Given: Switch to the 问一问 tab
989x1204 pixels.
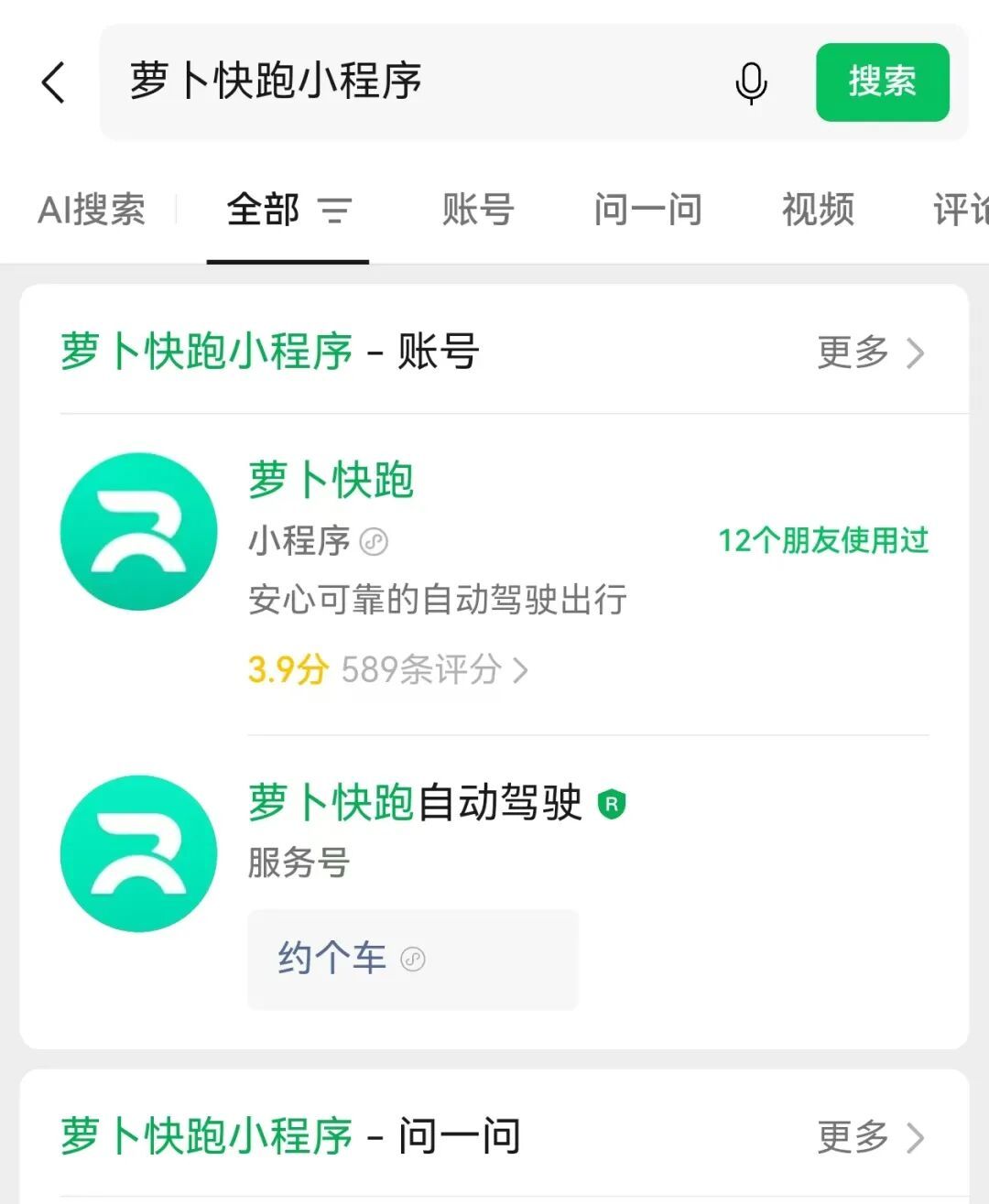Looking at the screenshot, I should (x=647, y=210).
